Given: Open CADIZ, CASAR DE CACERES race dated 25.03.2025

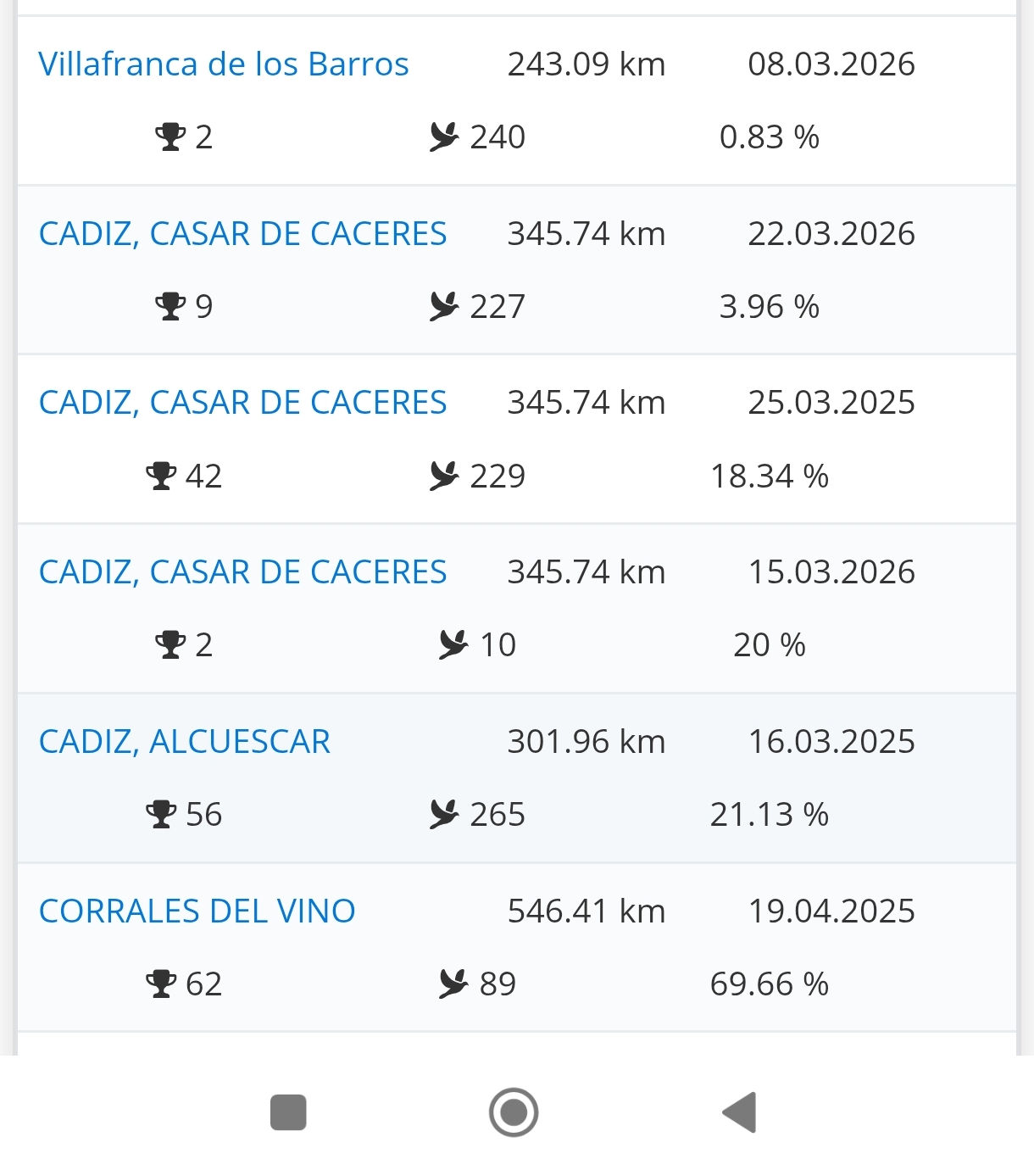Looking at the screenshot, I should pyautogui.click(x=242, y=403).
